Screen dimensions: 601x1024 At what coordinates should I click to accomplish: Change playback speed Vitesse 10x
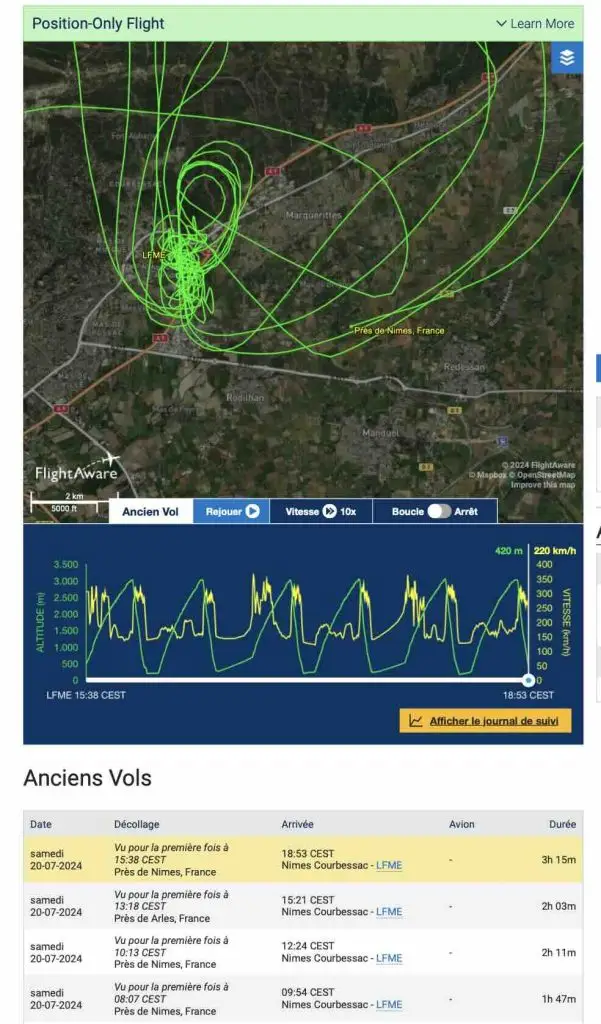coord(321,511)
